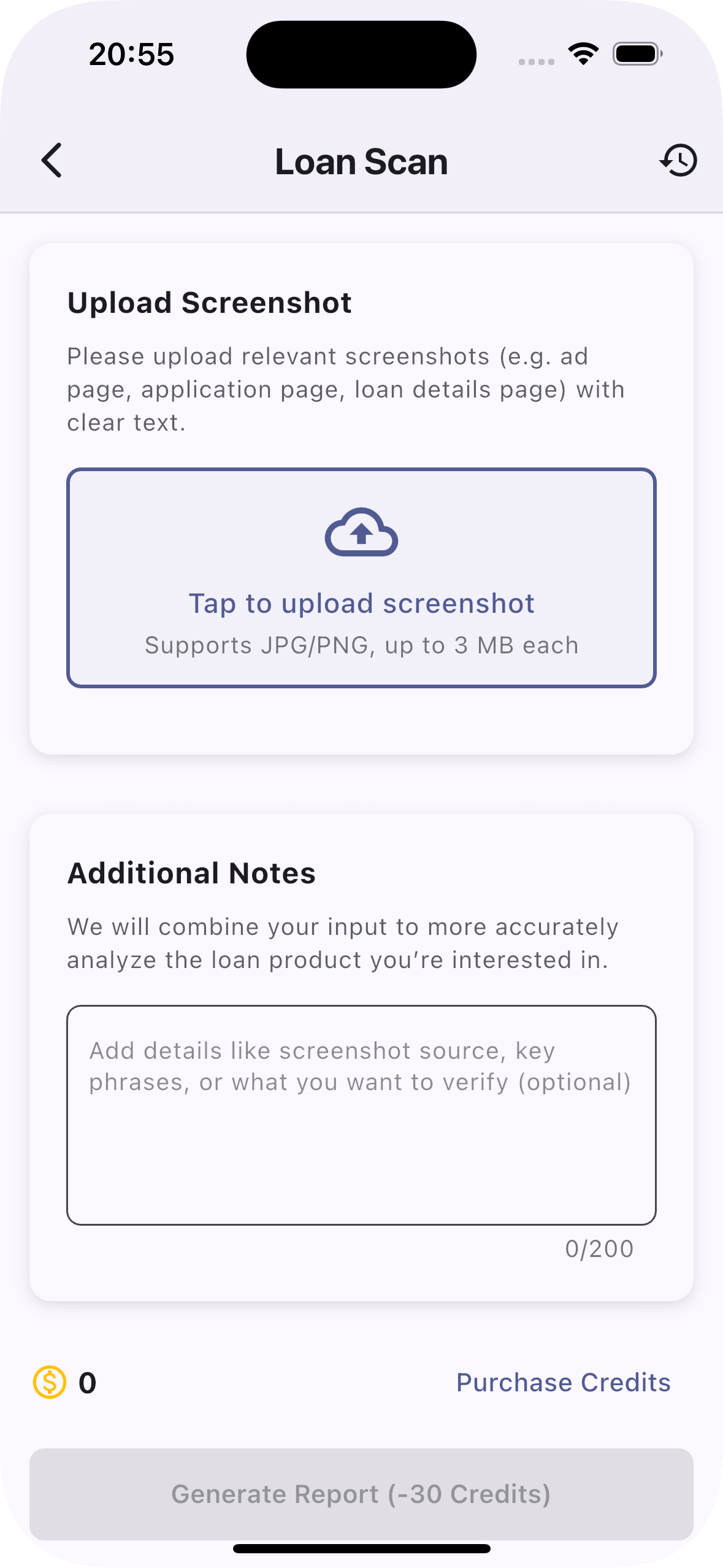The height and width of the screenshot is (1568, 723).
Task: Tap the Additional Notes section heading
Action: pyautogui.click(x=191, y=874)
